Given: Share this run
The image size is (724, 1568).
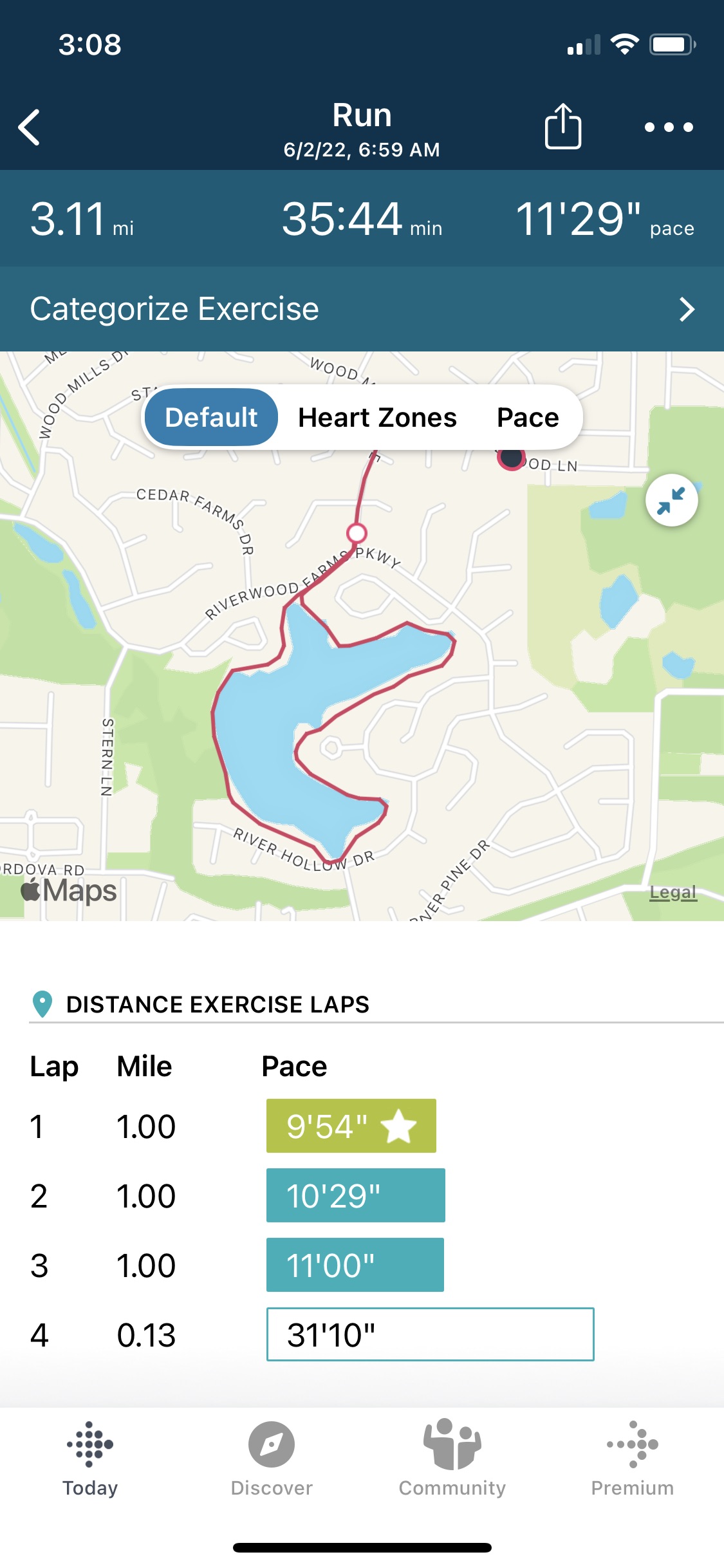Looking at the screenshot, I should pyautogui.click(x=563, y=127).
